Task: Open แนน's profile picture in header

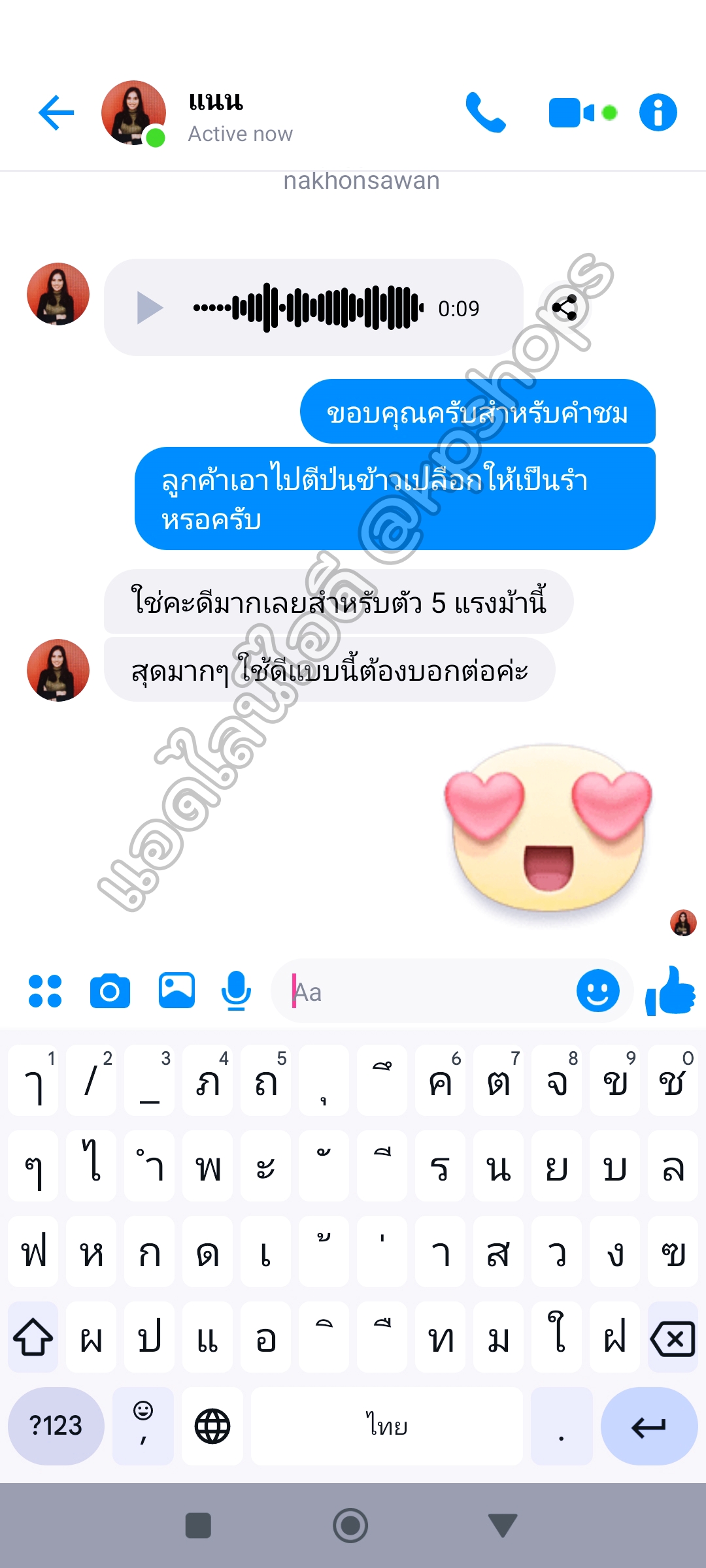Action: (133, 113)
